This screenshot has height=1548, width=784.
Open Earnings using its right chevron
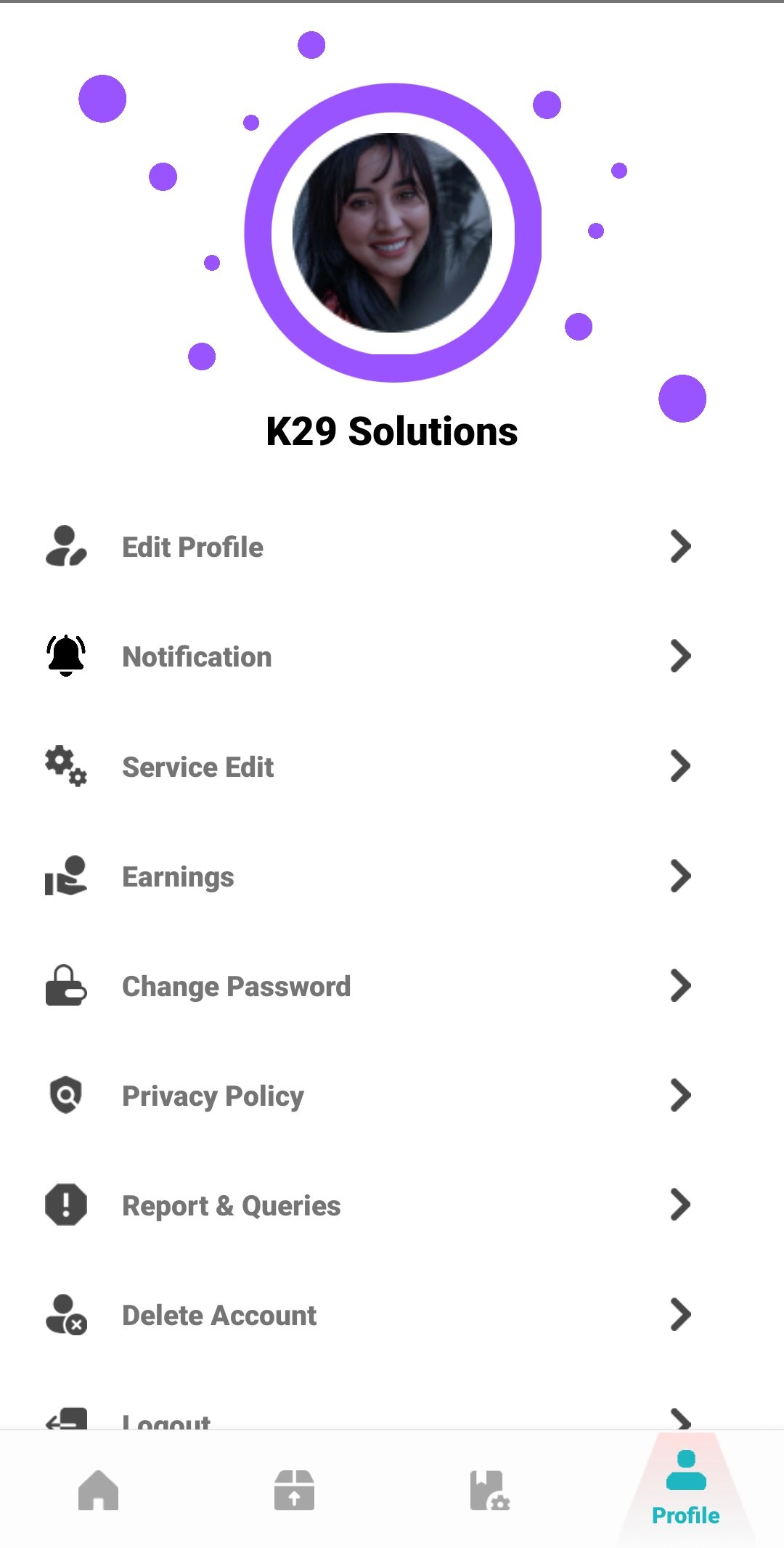pos(680,876)
